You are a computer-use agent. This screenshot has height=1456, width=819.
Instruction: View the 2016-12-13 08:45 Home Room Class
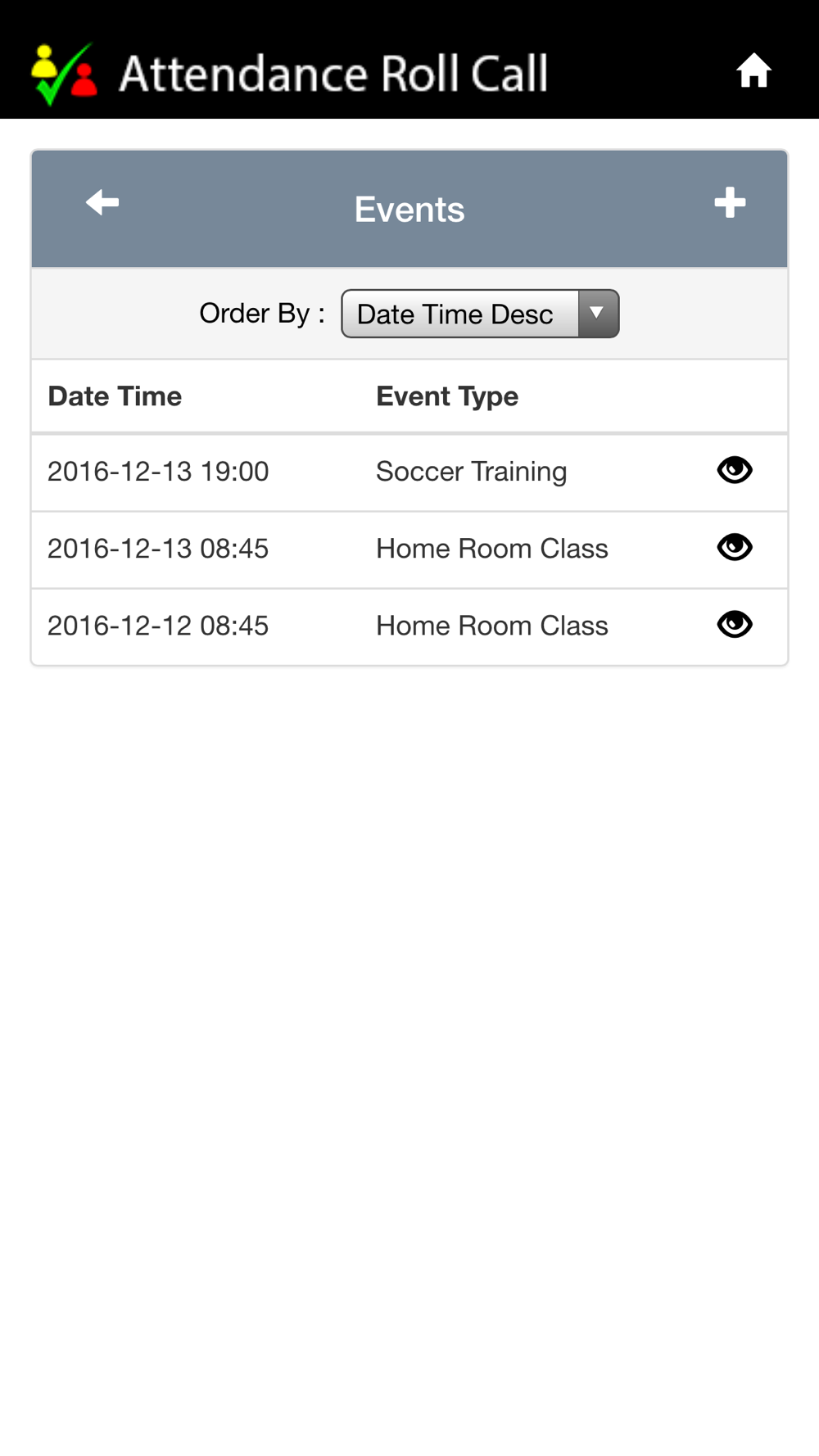click(x=735, y=547)
